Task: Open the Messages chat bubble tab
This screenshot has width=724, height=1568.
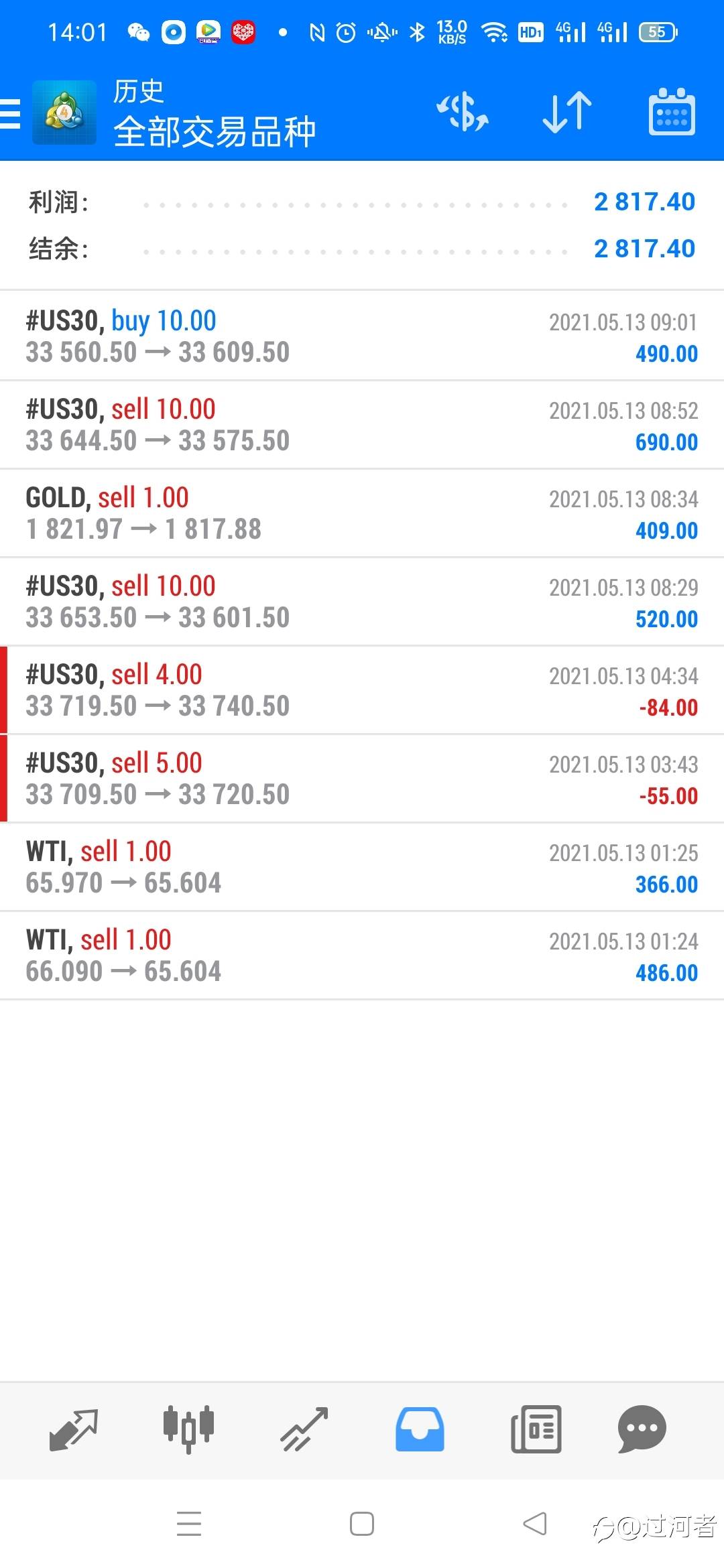Action: 642,1429
